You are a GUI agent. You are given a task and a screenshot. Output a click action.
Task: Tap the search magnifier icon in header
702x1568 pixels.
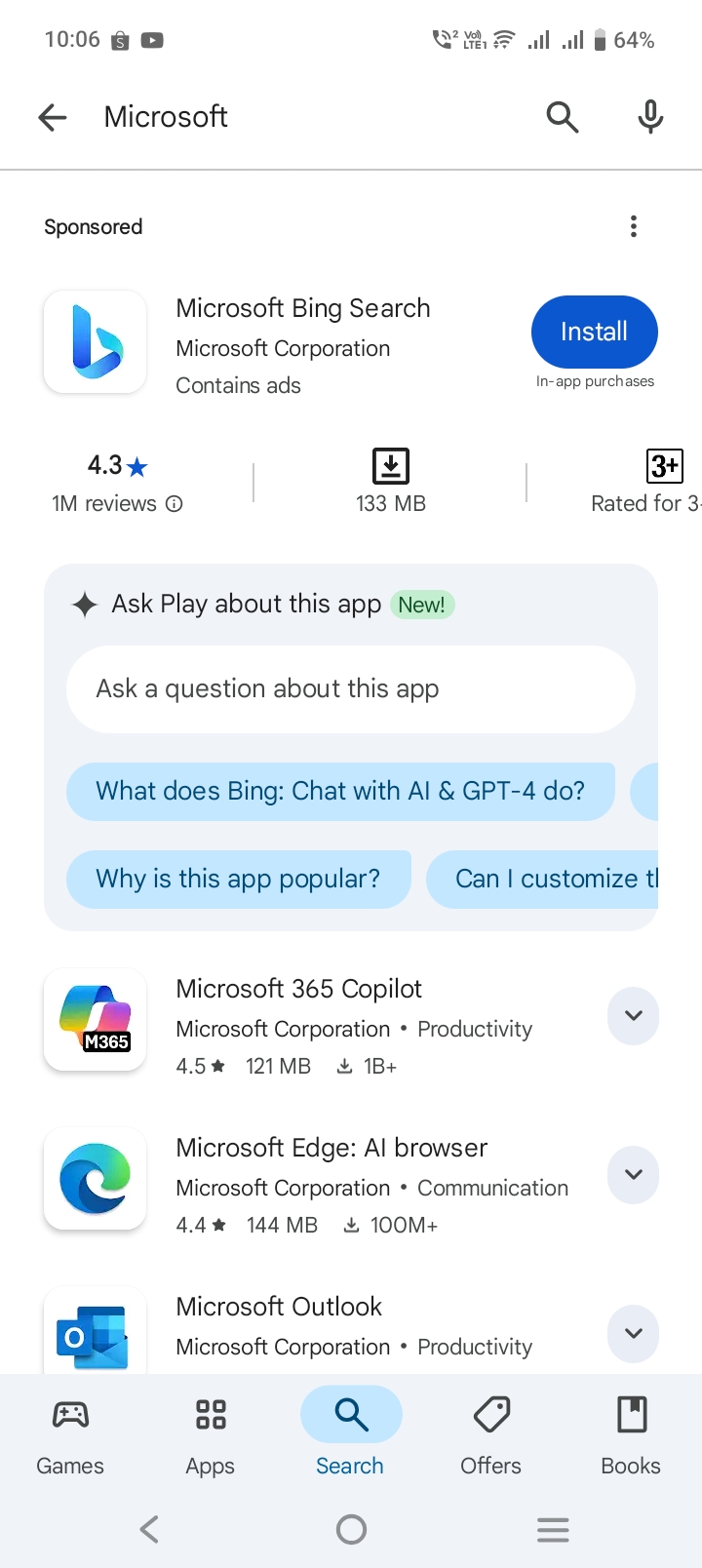[562, 118]
